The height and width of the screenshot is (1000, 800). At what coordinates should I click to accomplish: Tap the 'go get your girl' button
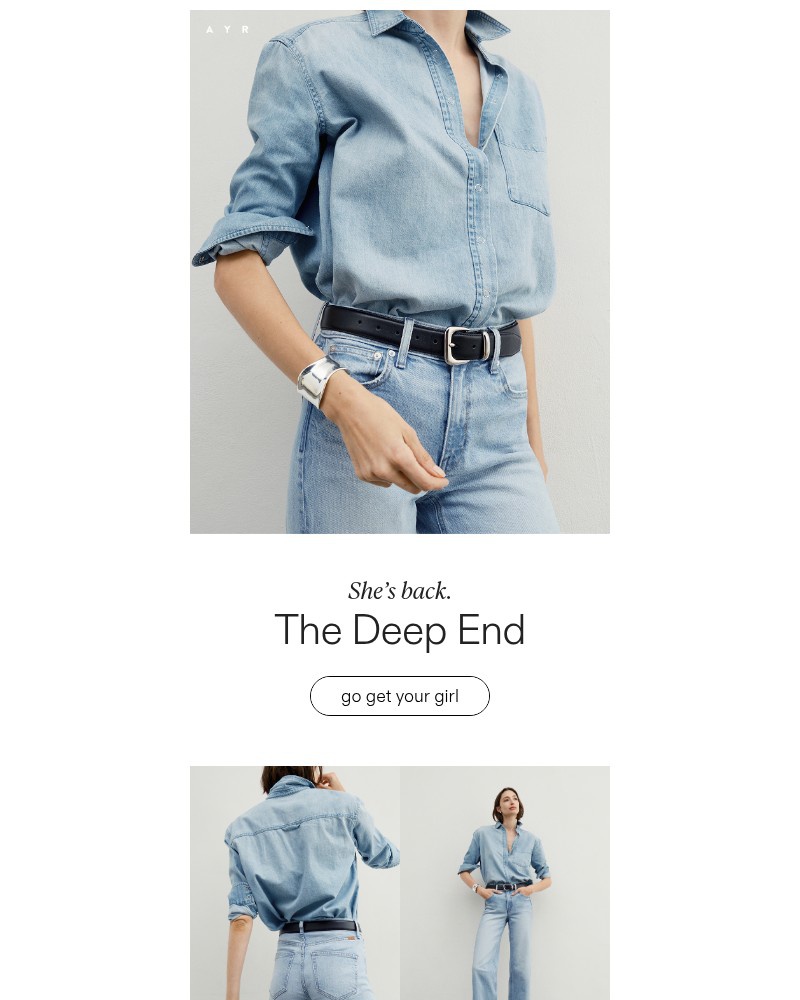(x=400, y=696)
